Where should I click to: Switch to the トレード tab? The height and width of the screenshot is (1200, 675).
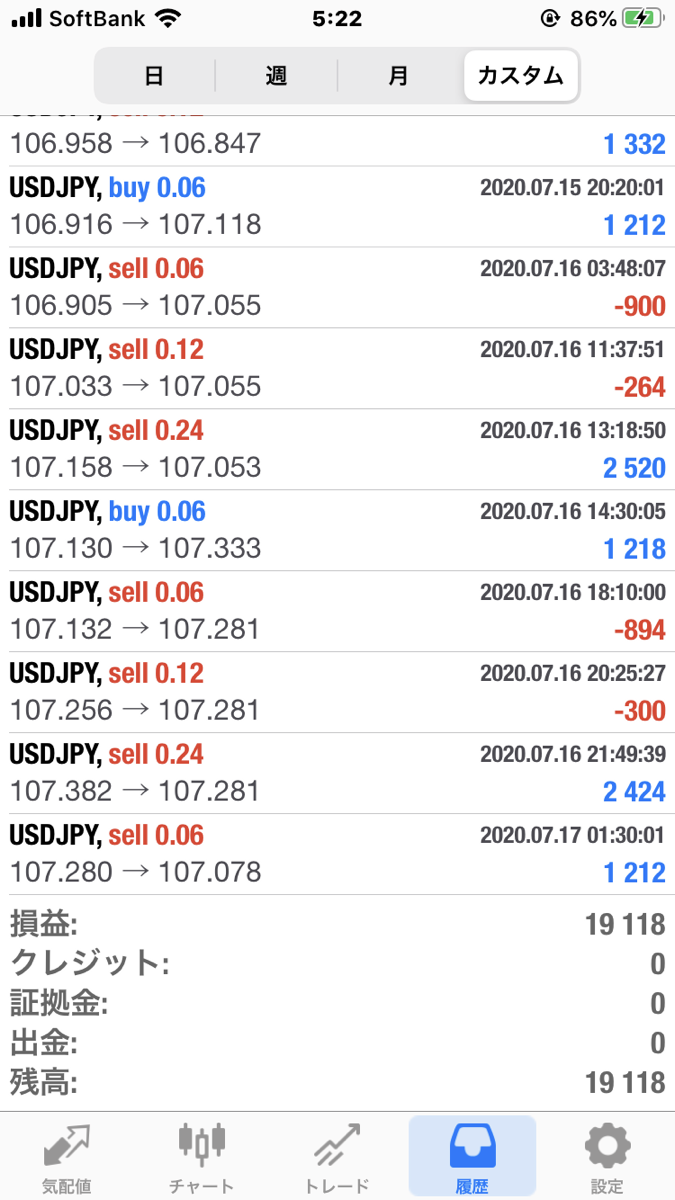337,1157
